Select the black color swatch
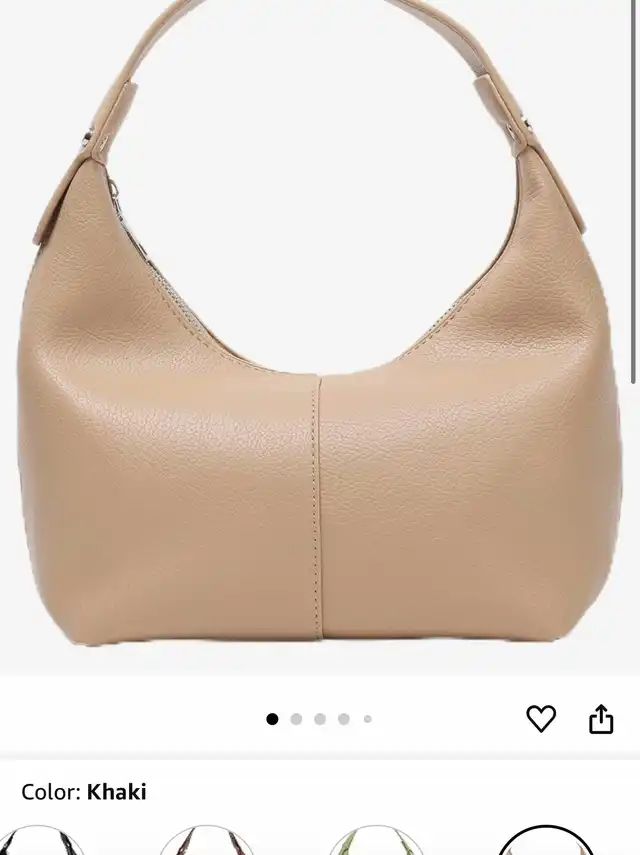 tap(38, 842)
